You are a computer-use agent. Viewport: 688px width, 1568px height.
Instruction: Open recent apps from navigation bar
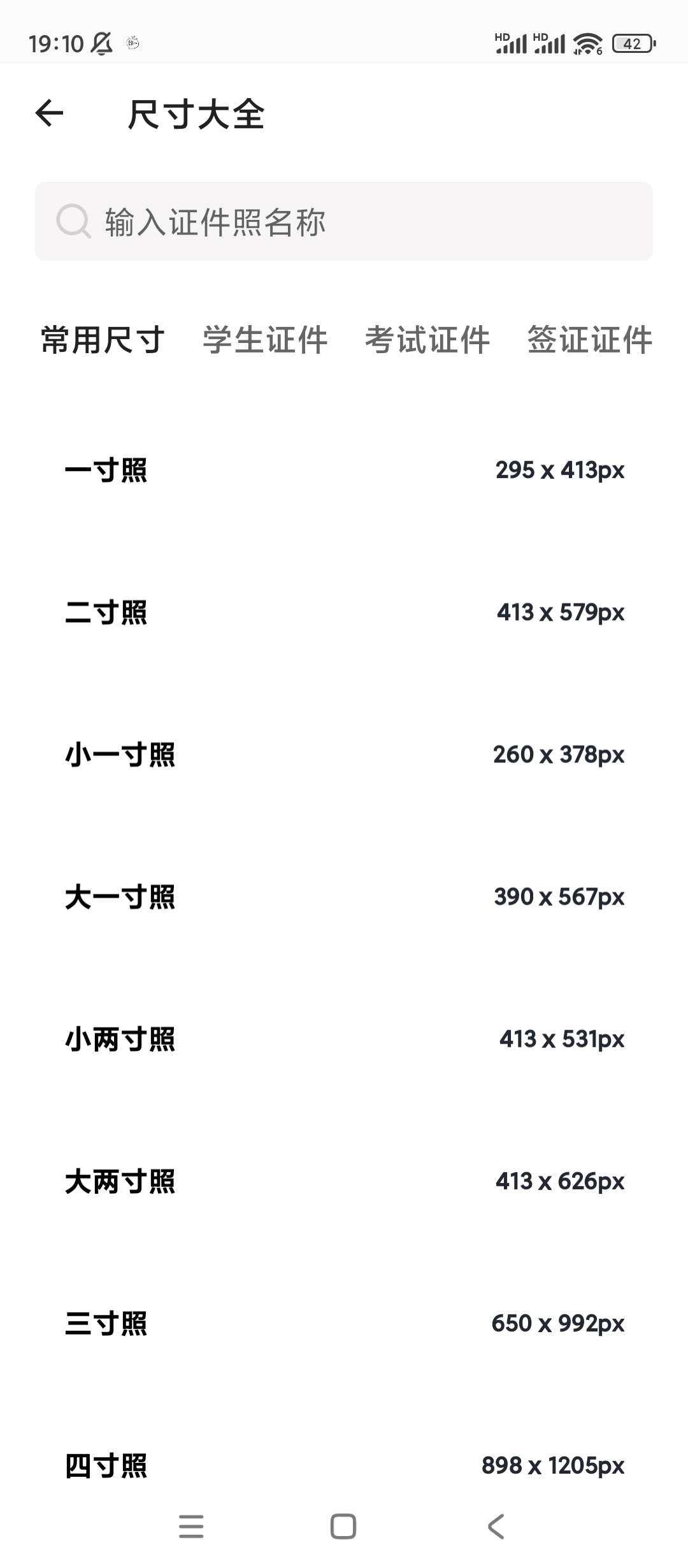191,1527
